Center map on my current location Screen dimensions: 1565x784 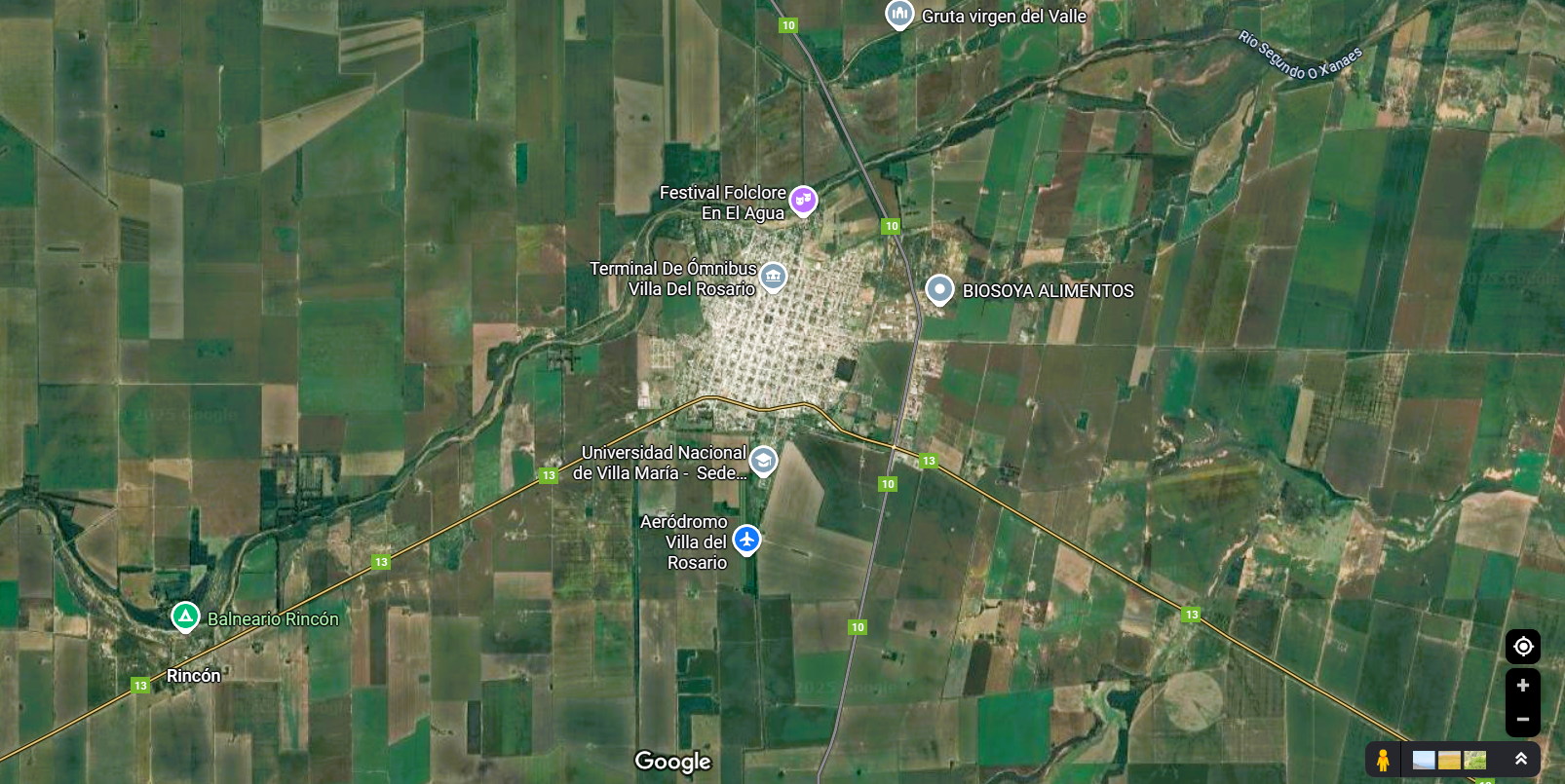1522,647
